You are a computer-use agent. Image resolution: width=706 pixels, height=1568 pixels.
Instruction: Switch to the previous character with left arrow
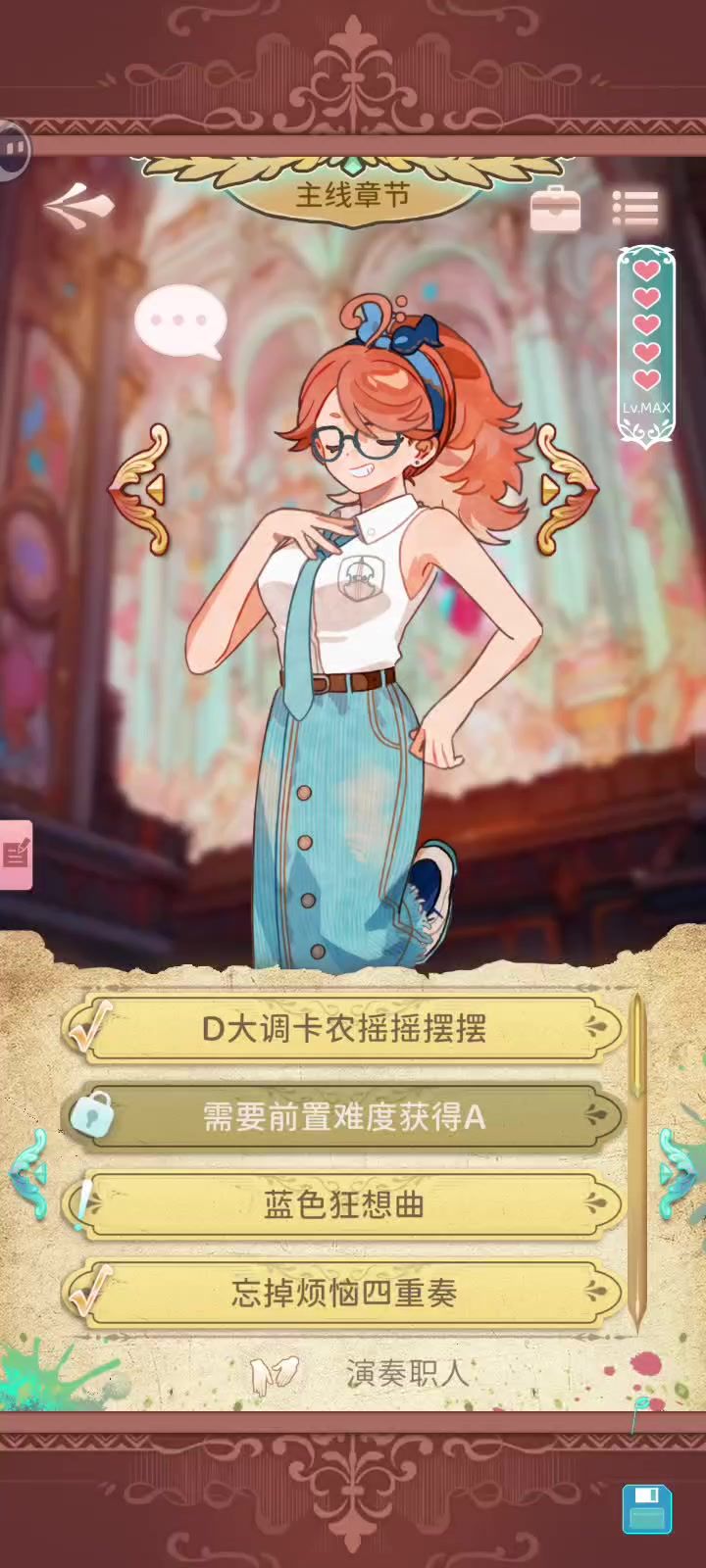pyautogui.click(x=142, y=487)
